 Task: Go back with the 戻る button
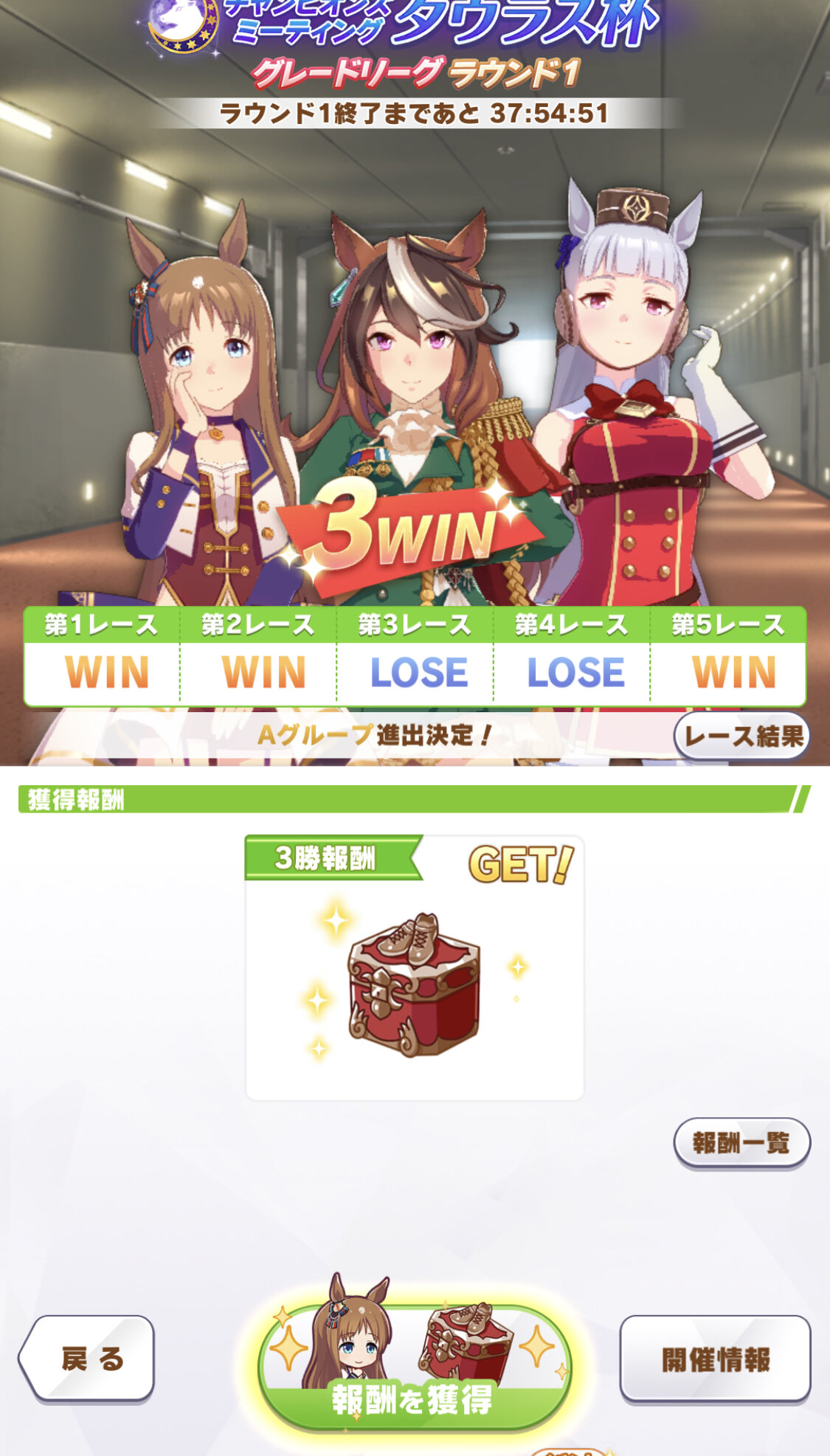(88, 1358)
